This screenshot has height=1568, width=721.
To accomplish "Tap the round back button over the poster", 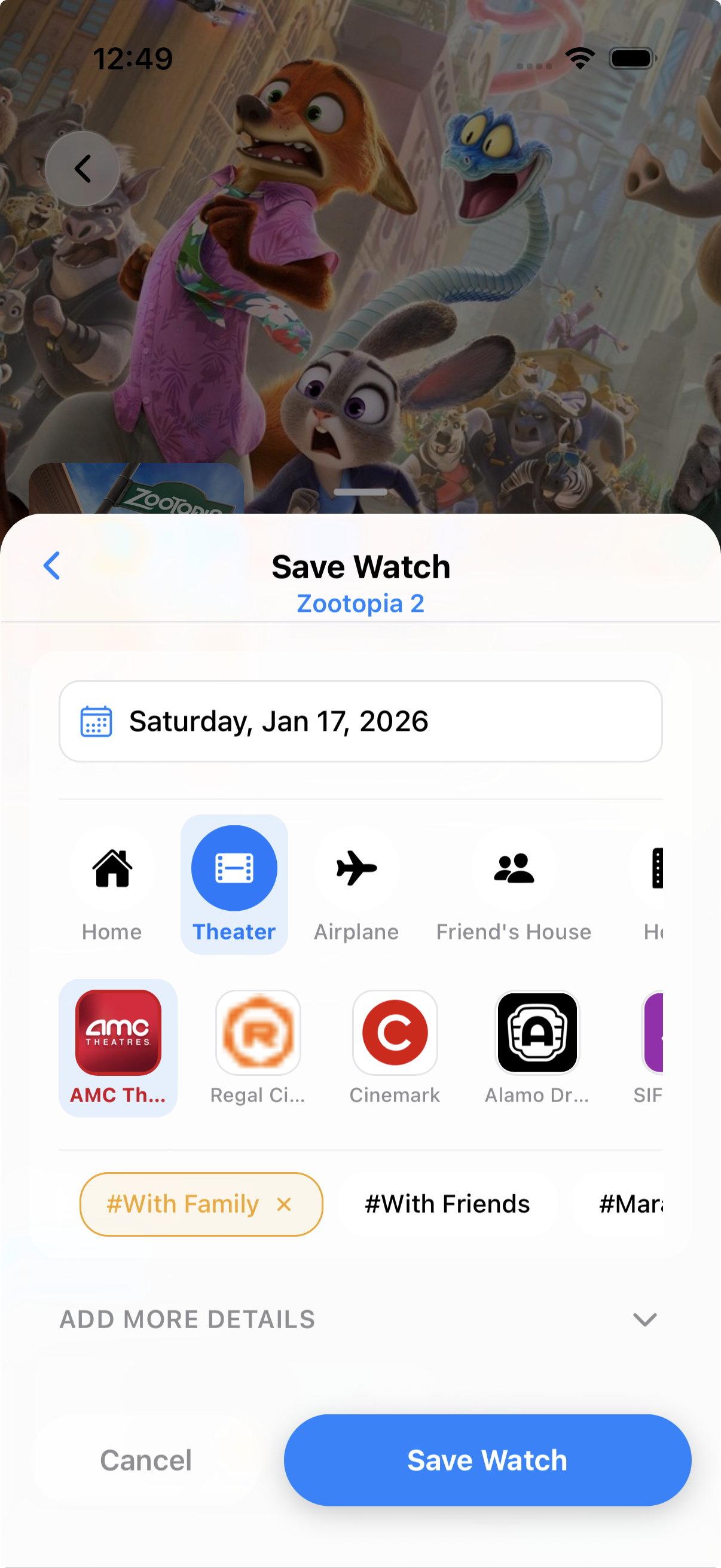I will [82, 169].
